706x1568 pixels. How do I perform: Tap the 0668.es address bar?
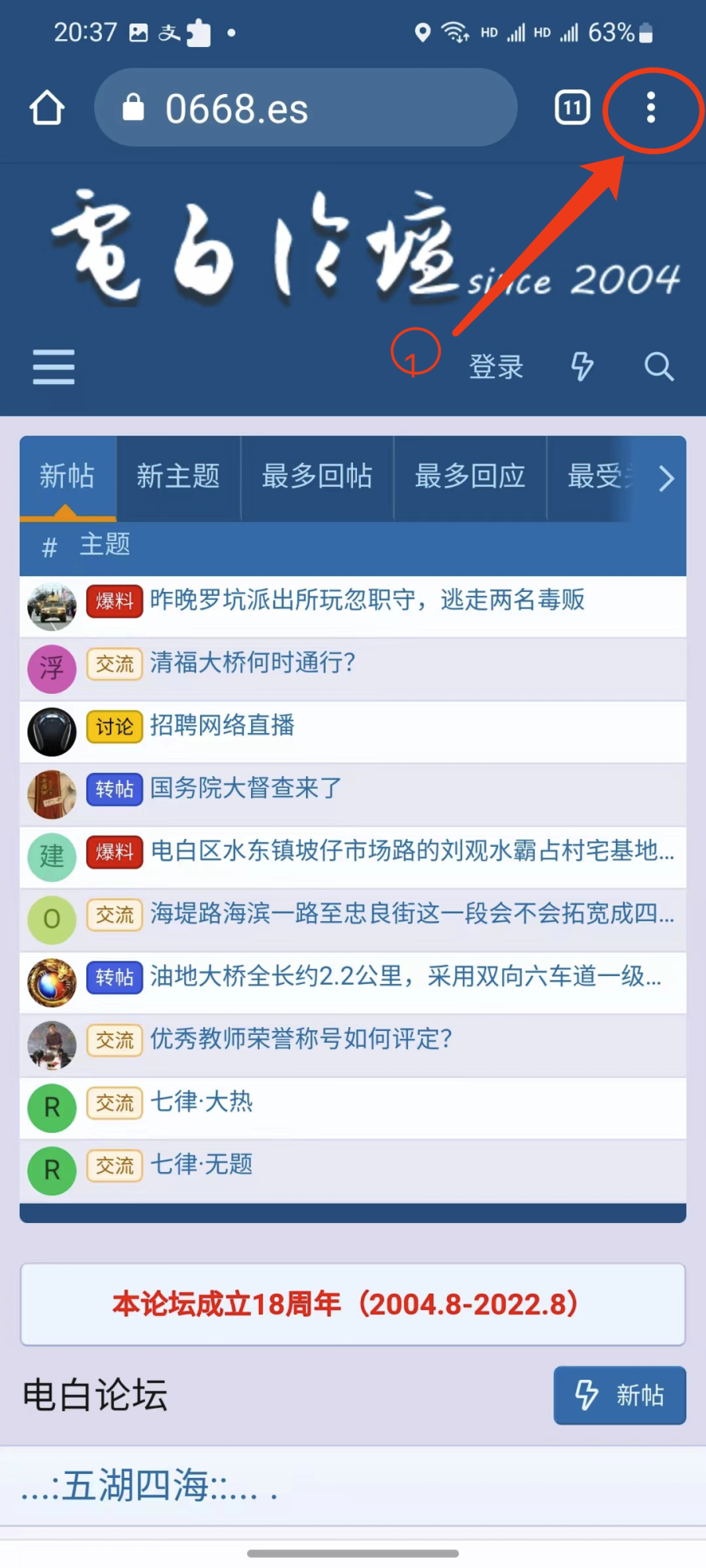[x=306, y=108]
